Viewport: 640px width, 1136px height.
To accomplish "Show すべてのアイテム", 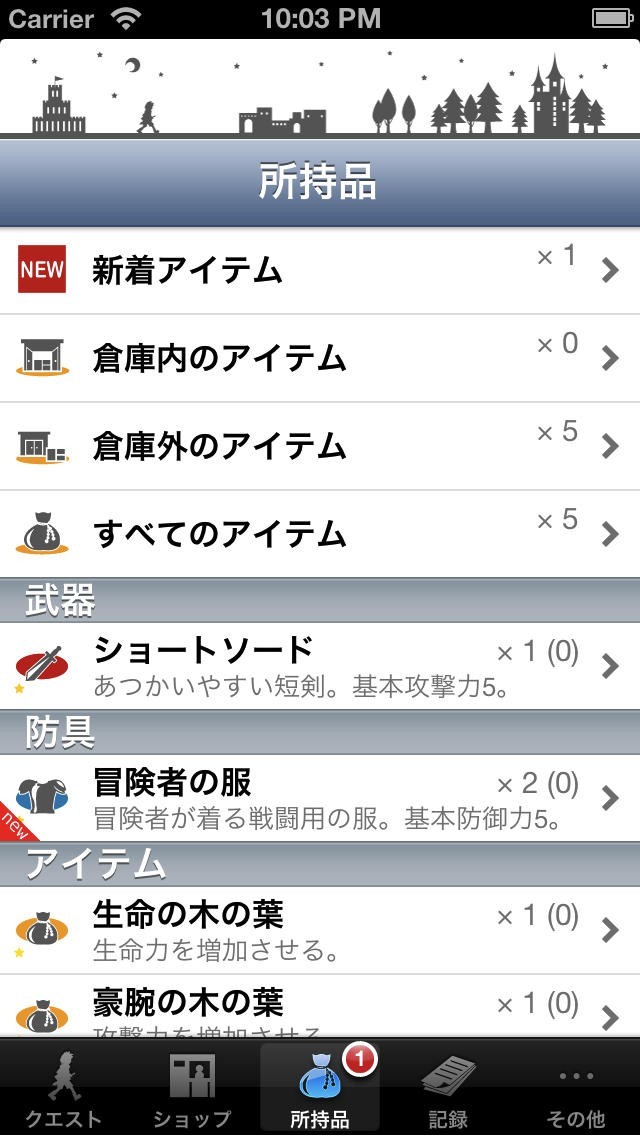I will [x=320, y=534].
